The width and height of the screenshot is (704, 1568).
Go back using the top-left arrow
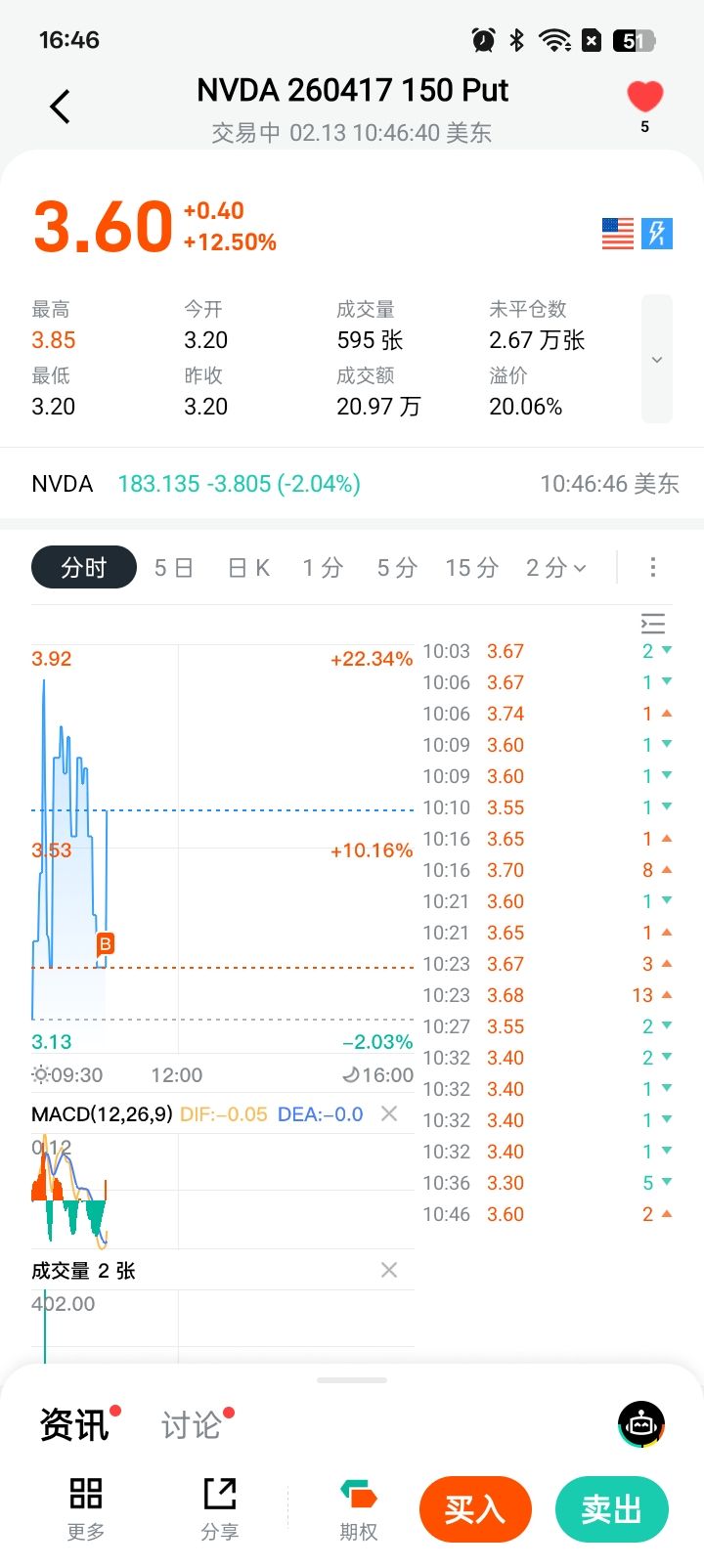[x=61, y=107]
